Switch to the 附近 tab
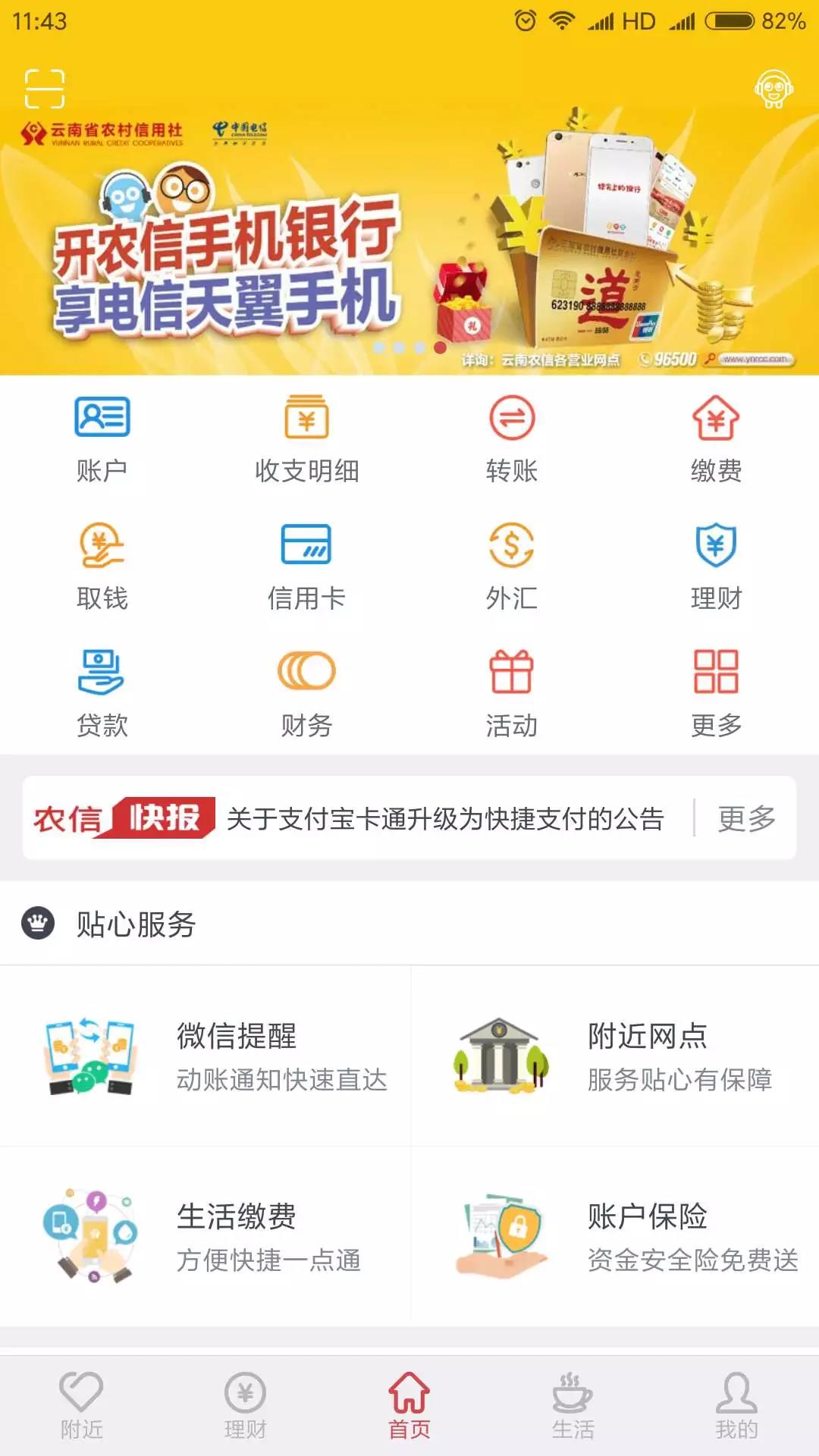Viewport: 819px width, 1456px height. [x=82, y=1406]
